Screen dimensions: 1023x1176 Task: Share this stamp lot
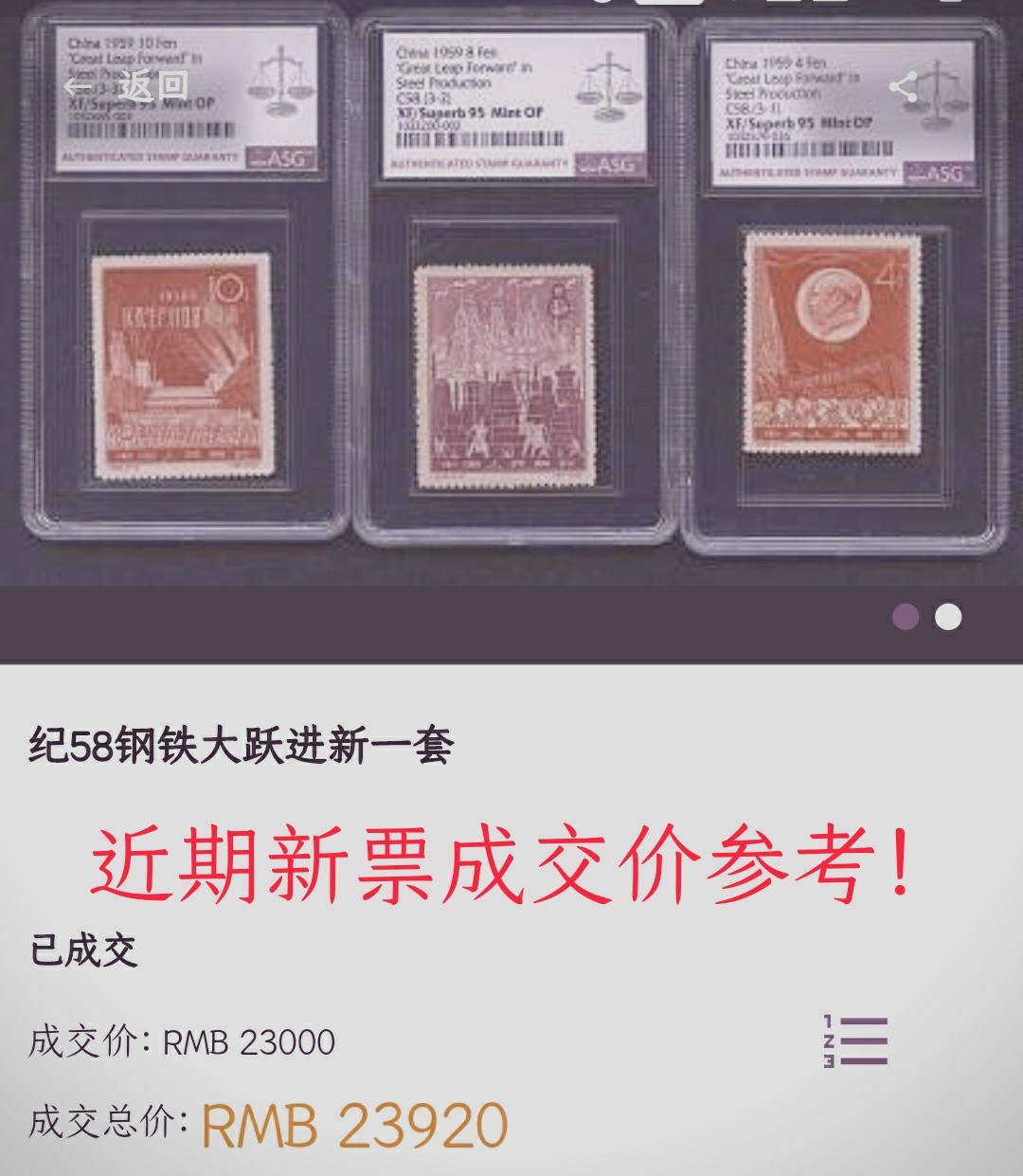904,88
